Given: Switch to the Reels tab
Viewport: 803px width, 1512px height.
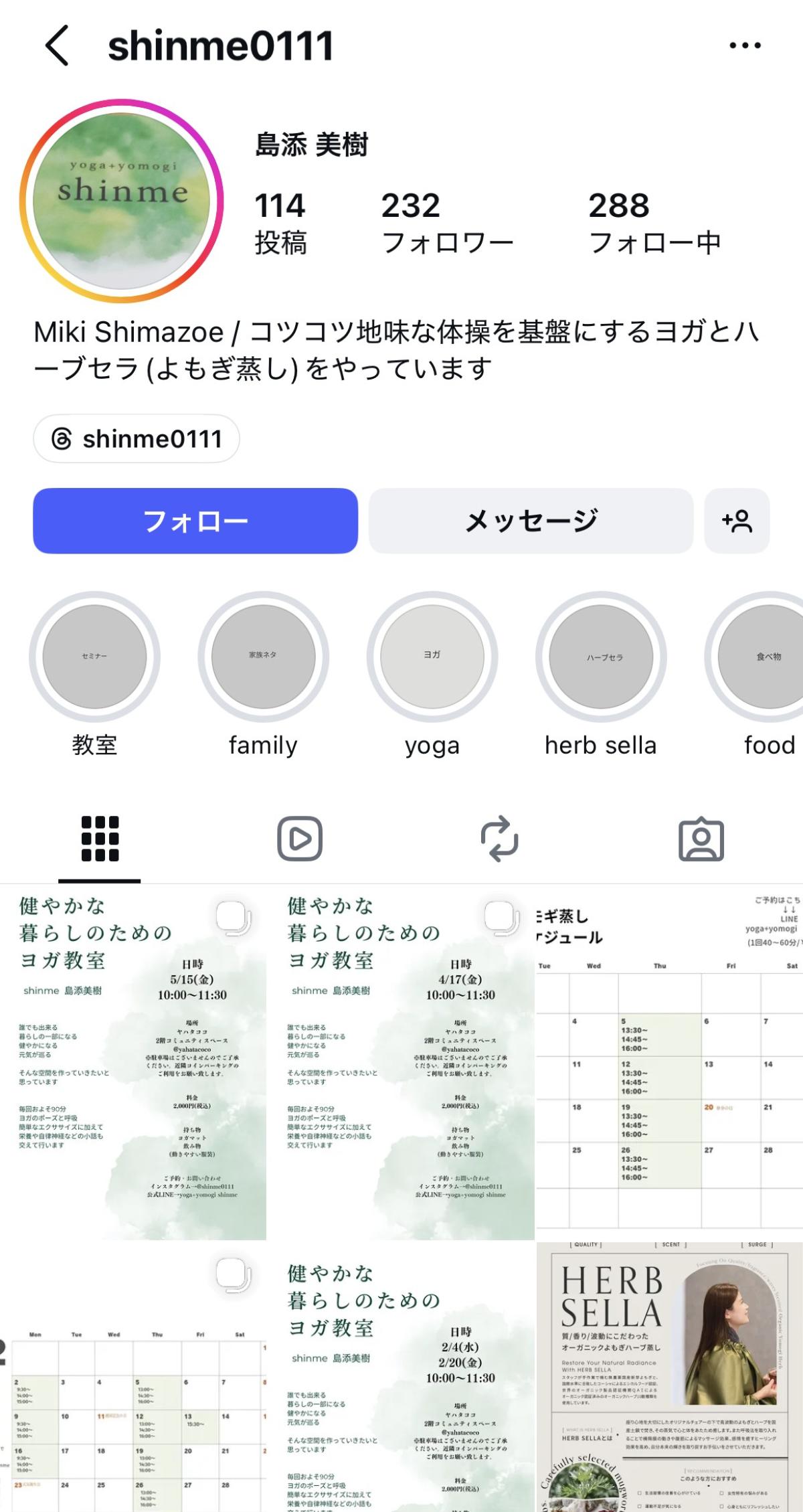Looking at the screenshot, I should pyautogui.click(x=300, y=839).
